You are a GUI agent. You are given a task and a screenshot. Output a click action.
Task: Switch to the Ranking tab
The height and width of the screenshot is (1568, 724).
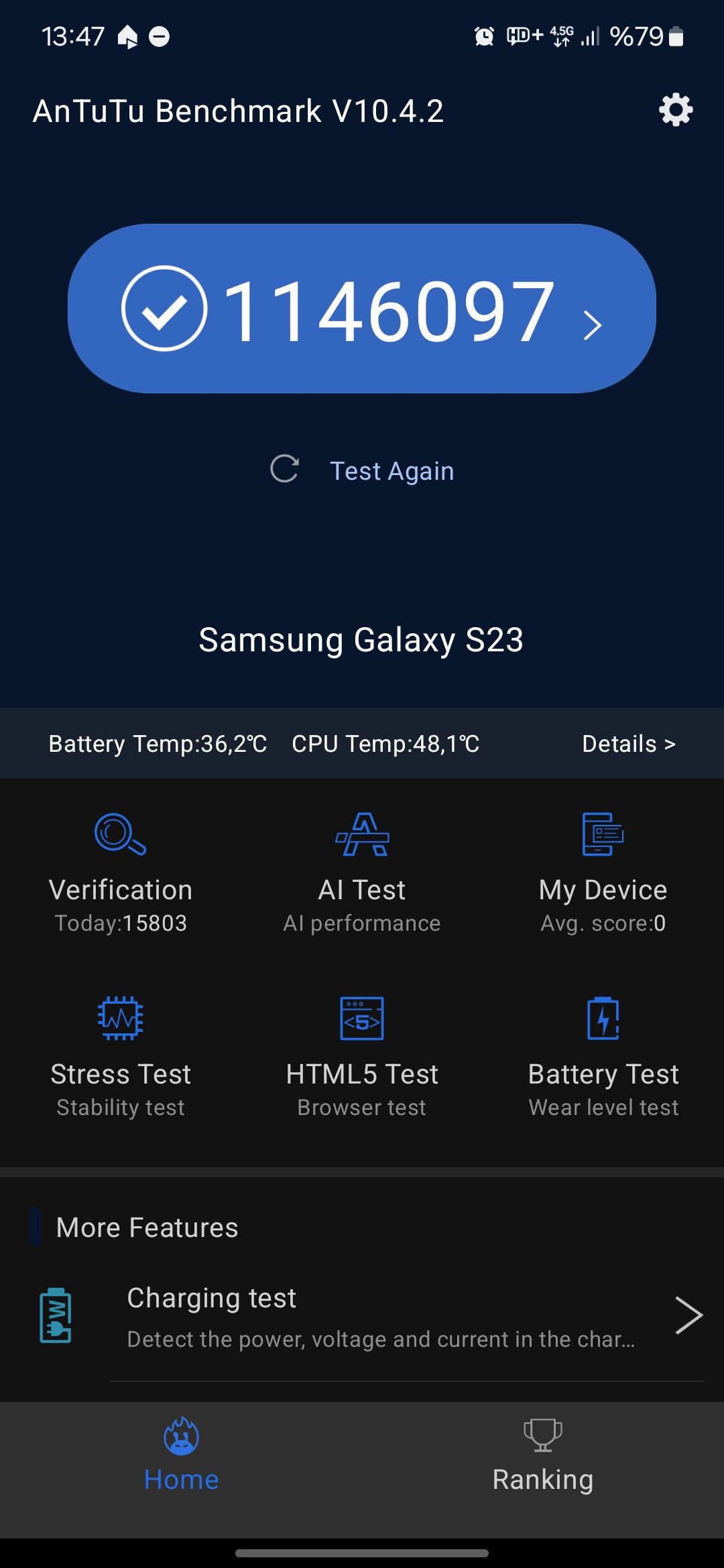542,1461
